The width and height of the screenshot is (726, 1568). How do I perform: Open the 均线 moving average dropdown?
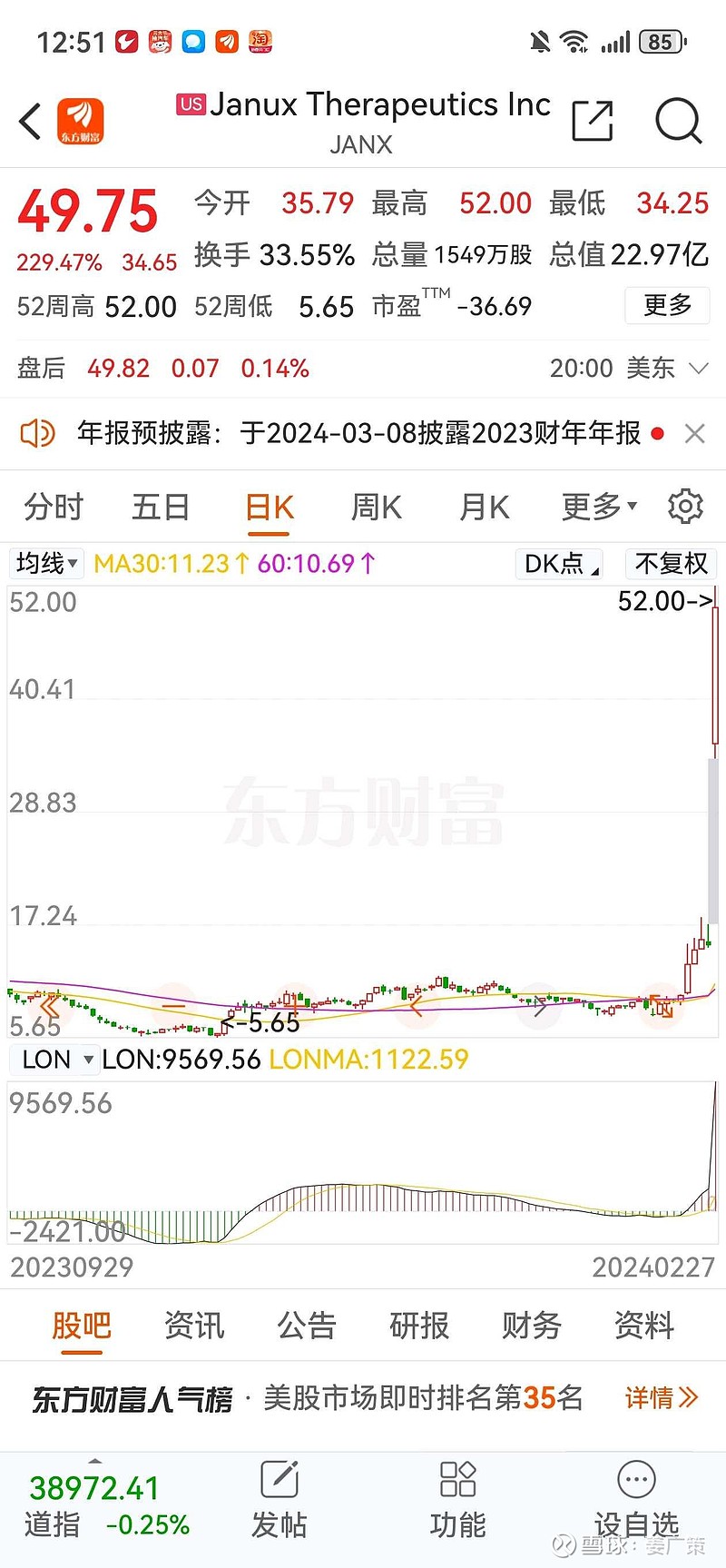point(45,563)
